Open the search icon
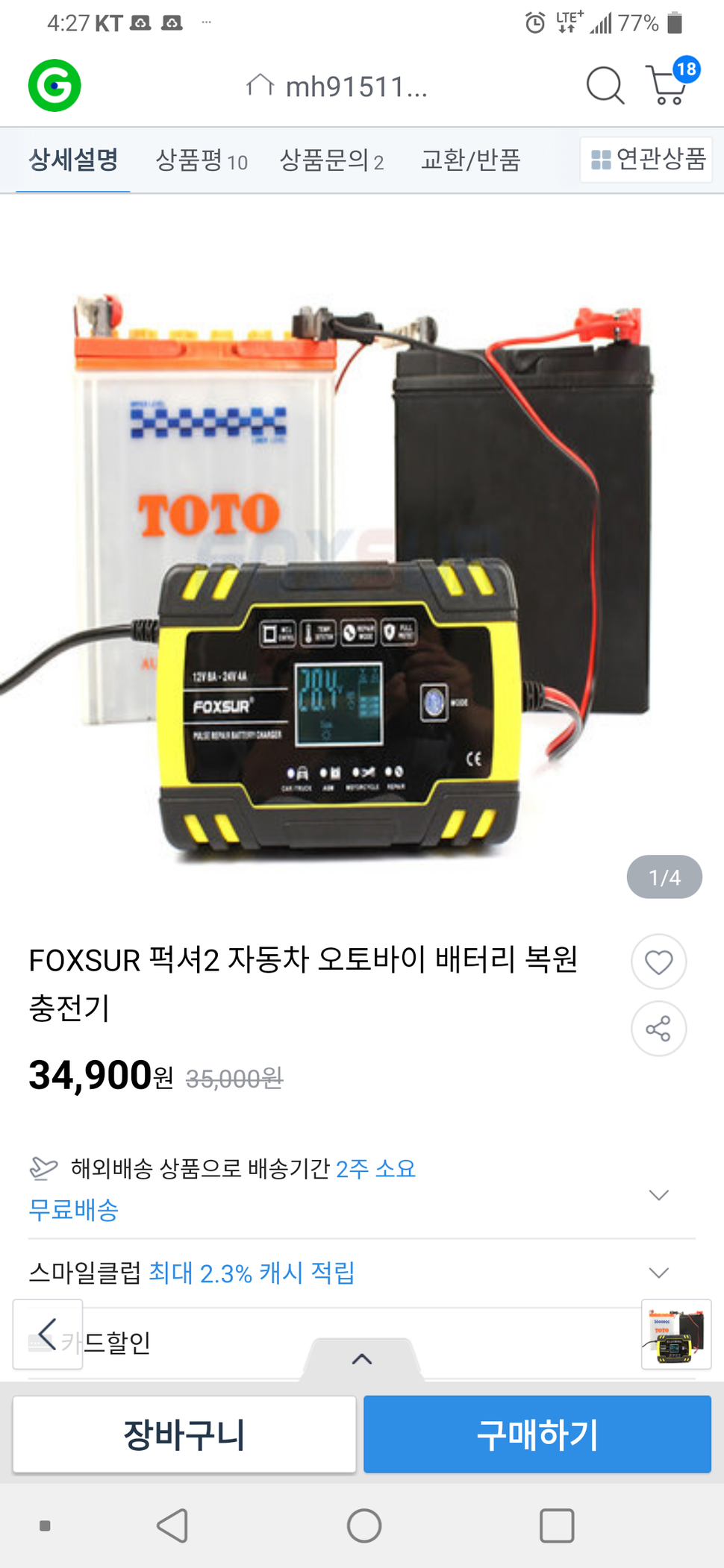 pyautogui.click(x=604, y=86)
